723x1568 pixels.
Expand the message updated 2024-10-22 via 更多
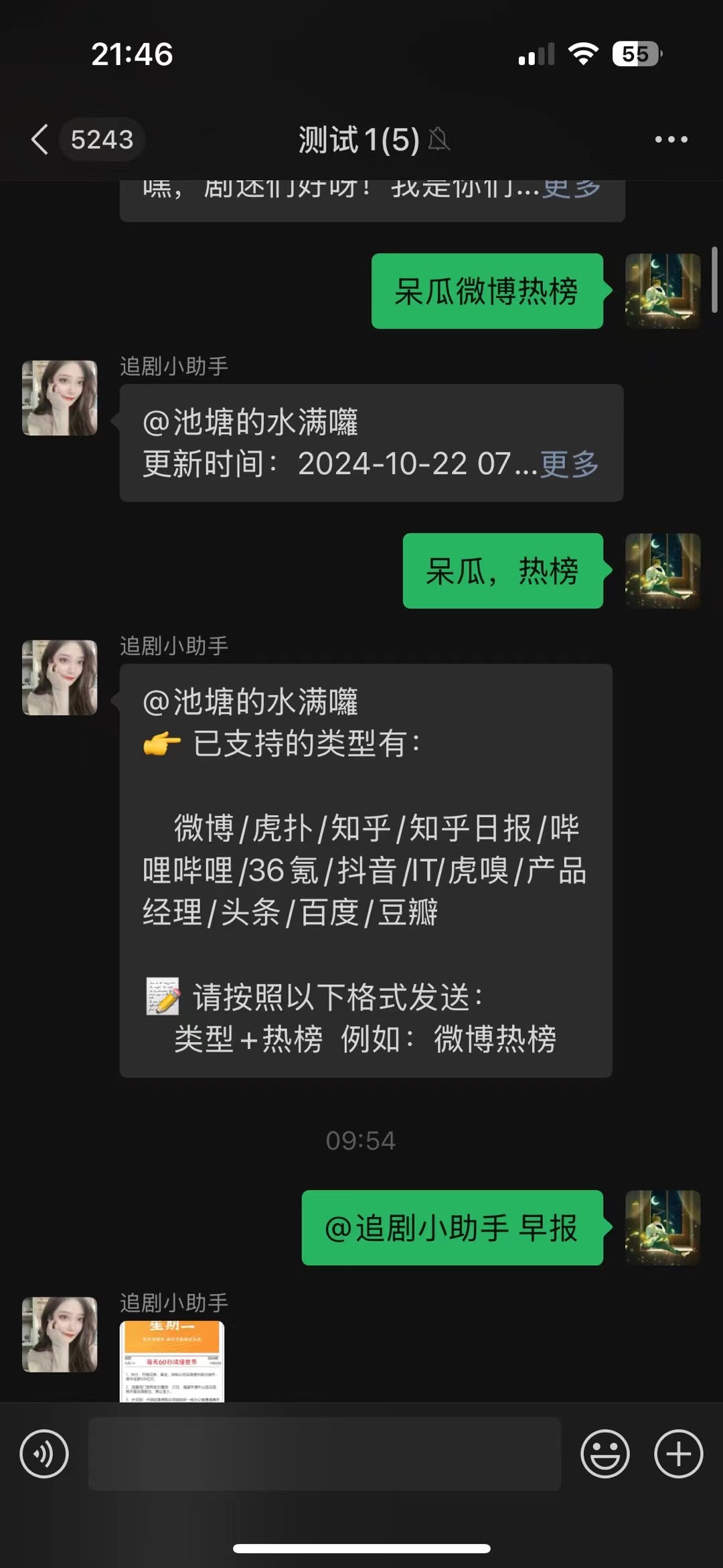click(x=570, y=464)
